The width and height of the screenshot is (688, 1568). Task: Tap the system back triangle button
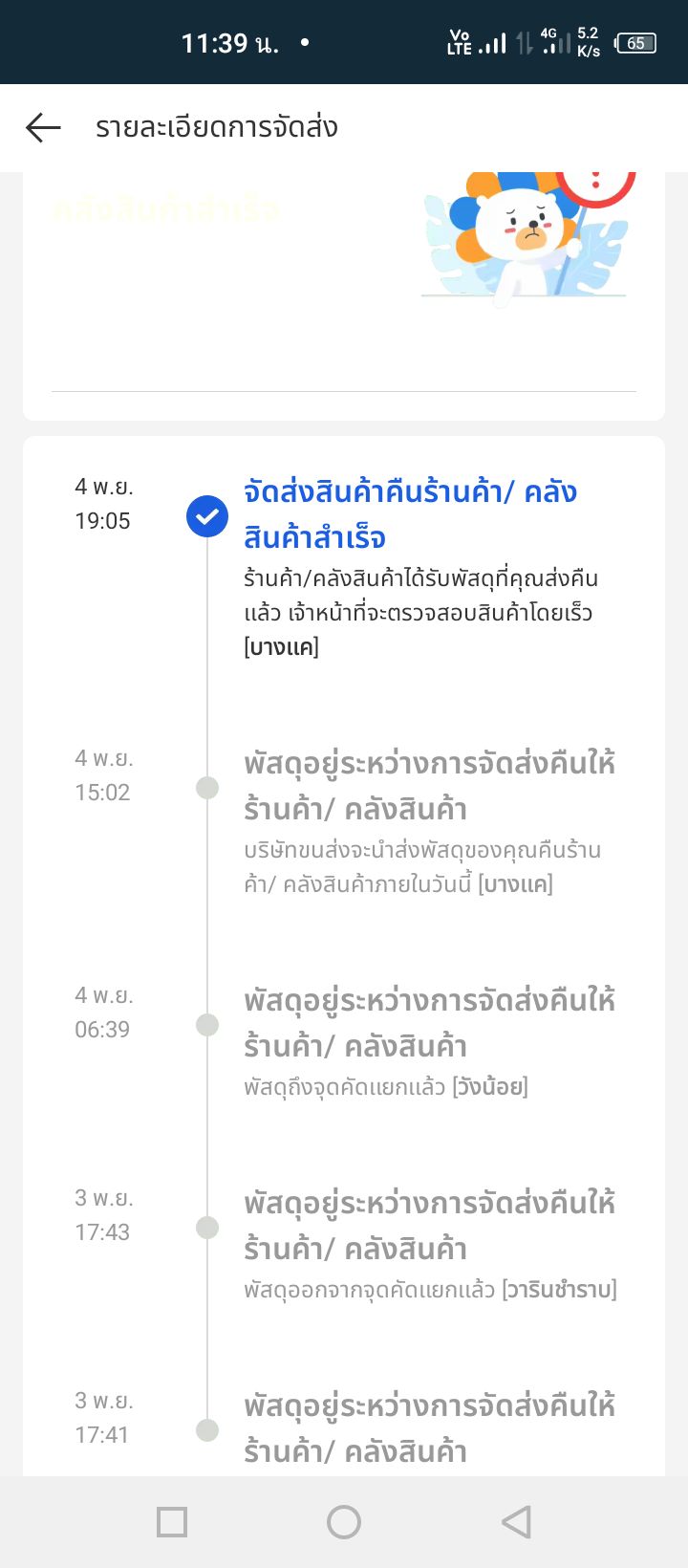[516, 1521]
